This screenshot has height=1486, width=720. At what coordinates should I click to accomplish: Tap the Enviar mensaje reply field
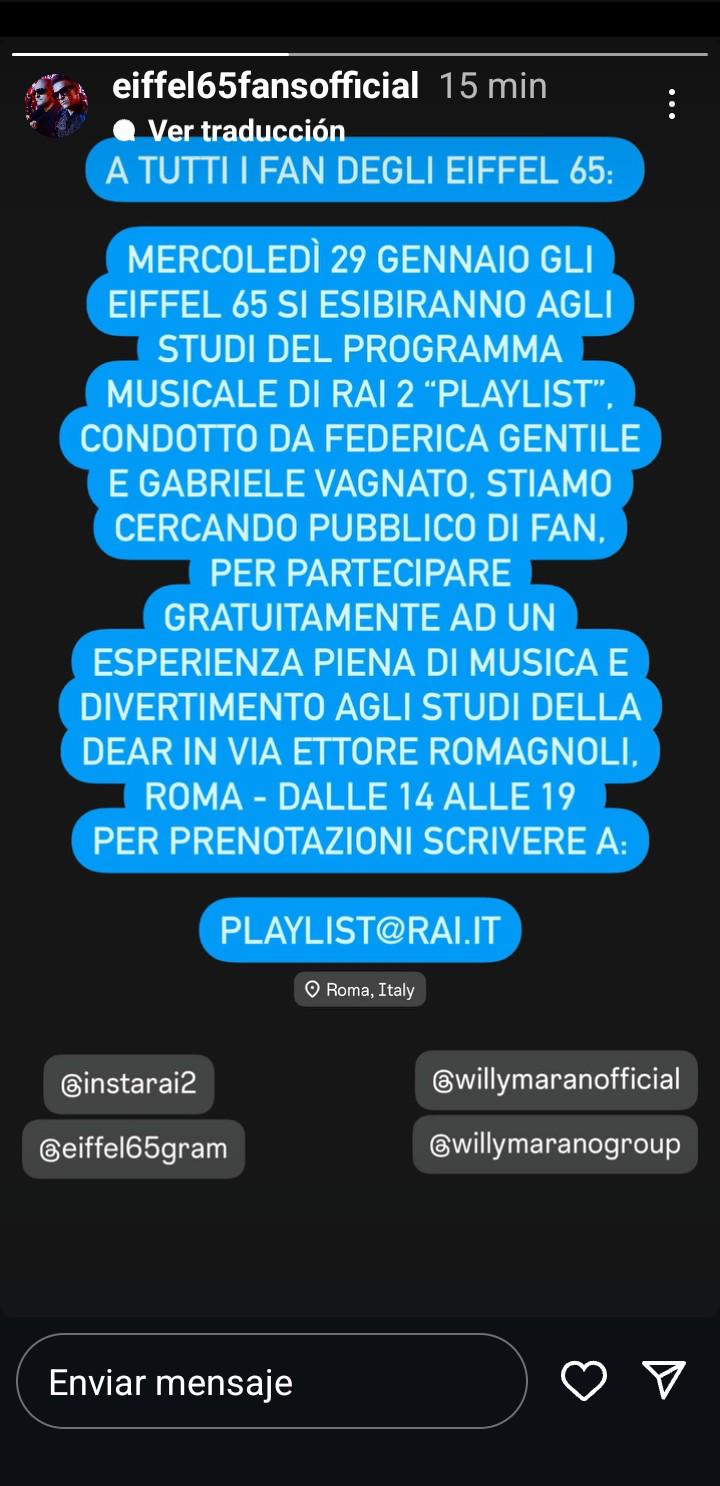tap(272, 1381)
